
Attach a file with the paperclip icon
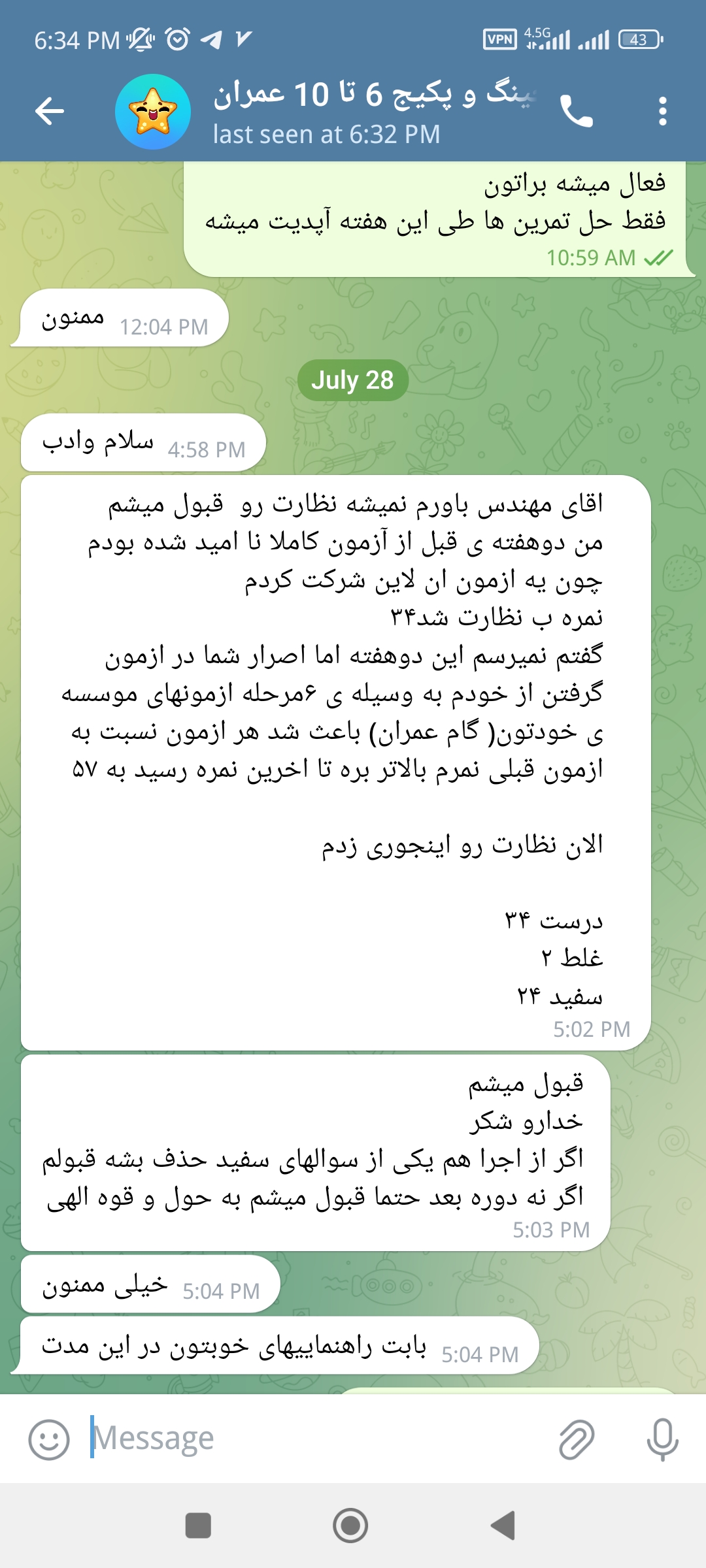577,1439
